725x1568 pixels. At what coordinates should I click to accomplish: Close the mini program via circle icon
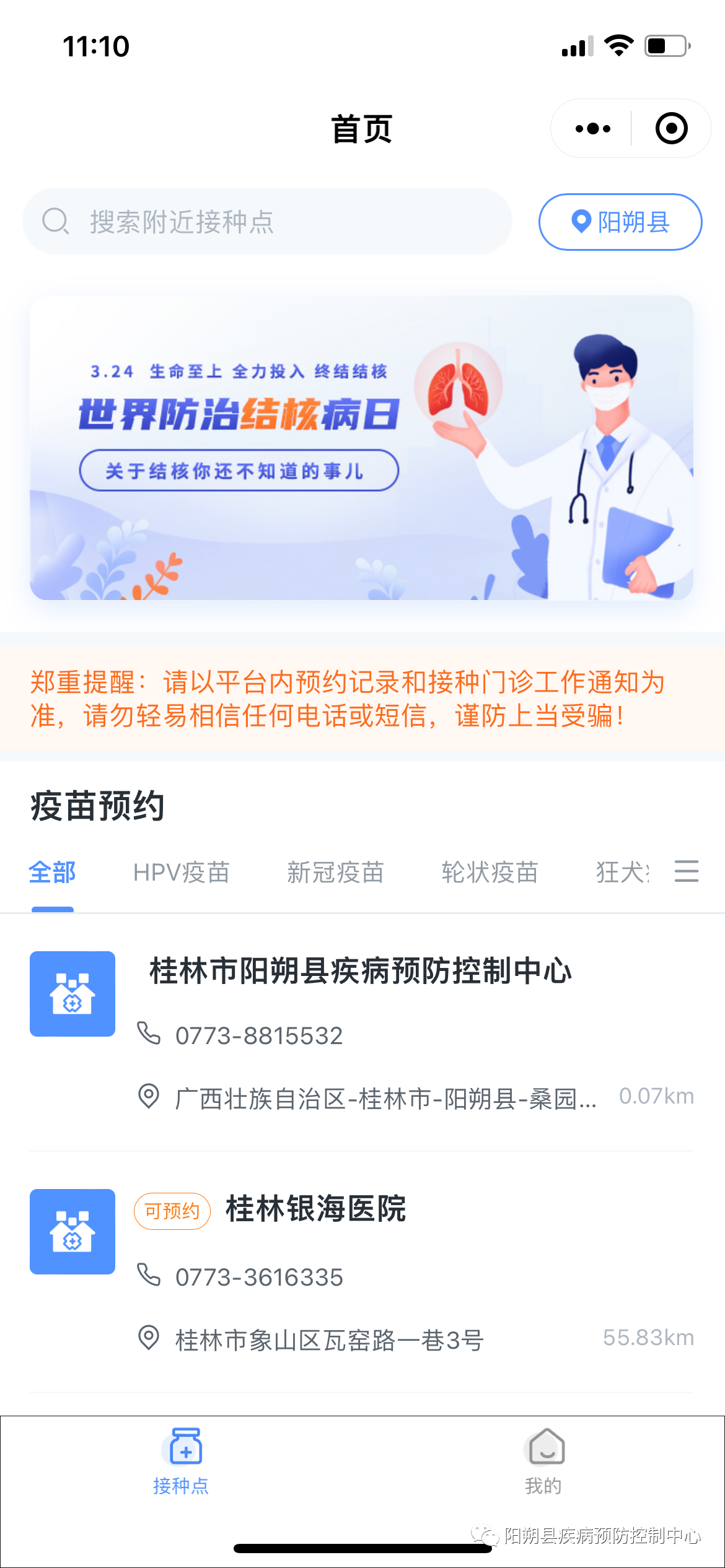(x=671, y=129)
